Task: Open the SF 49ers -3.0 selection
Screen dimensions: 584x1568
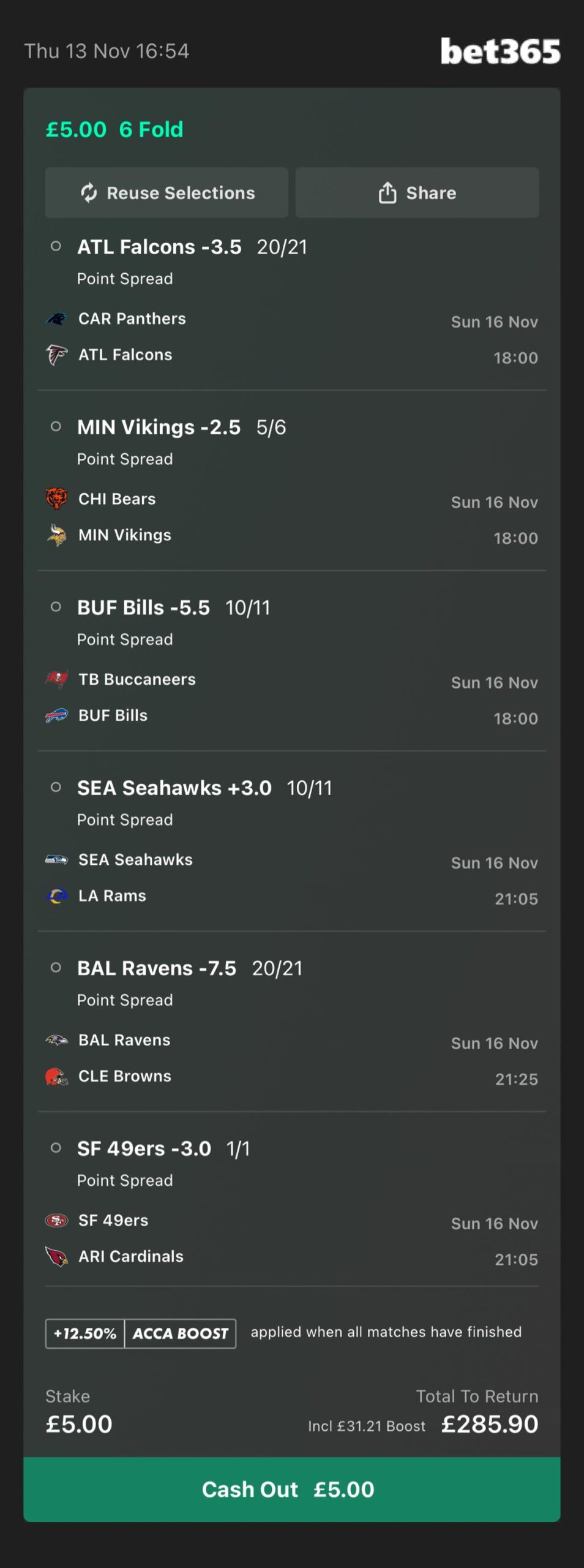Action: pyautogui.click(x=144, y=1149)
